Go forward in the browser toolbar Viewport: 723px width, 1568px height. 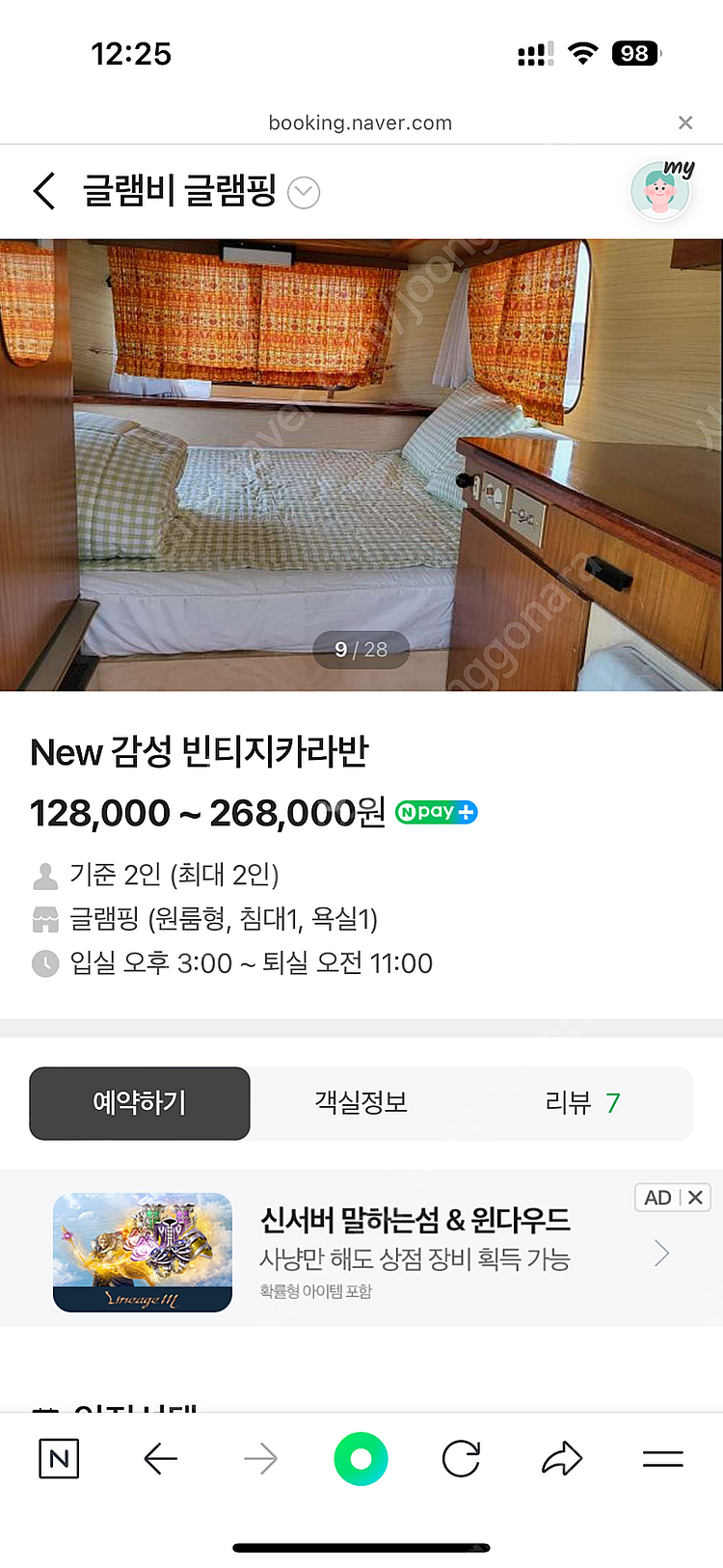(x=260, y=1459)
